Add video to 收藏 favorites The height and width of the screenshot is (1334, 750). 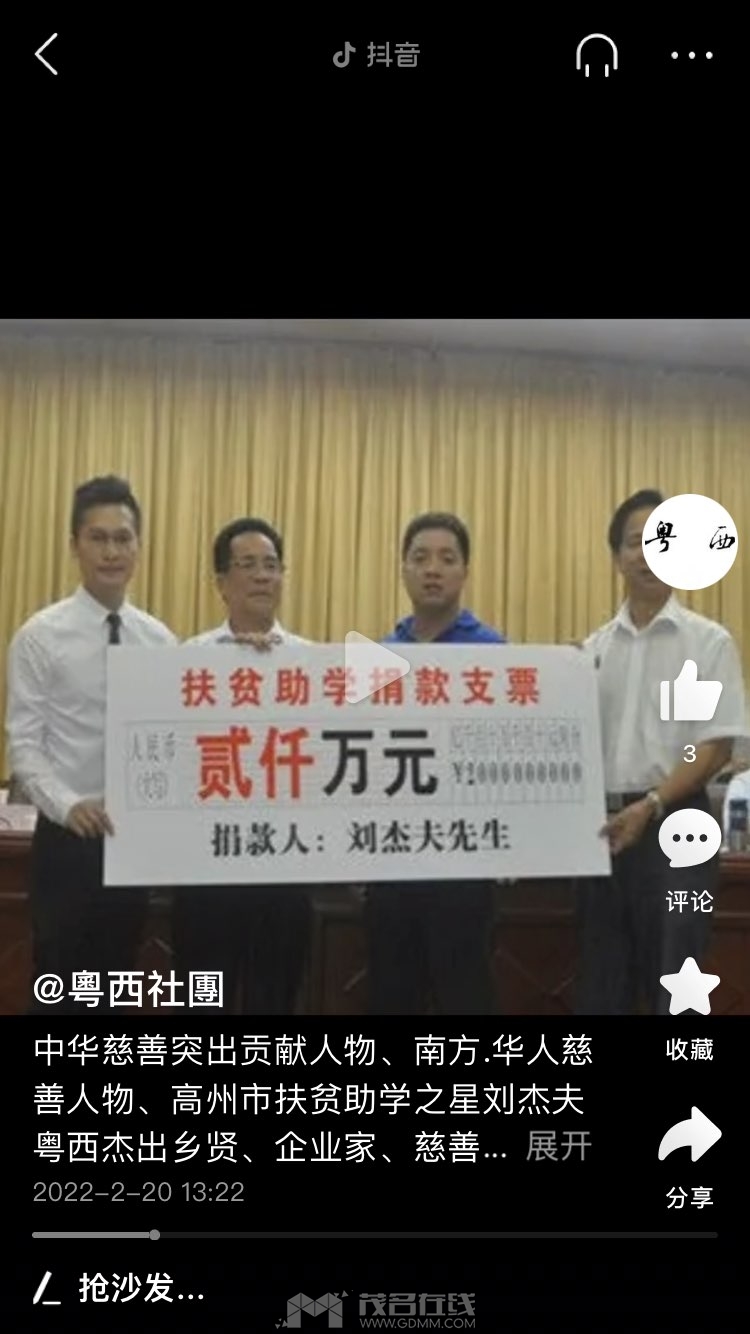click(690, 988)
